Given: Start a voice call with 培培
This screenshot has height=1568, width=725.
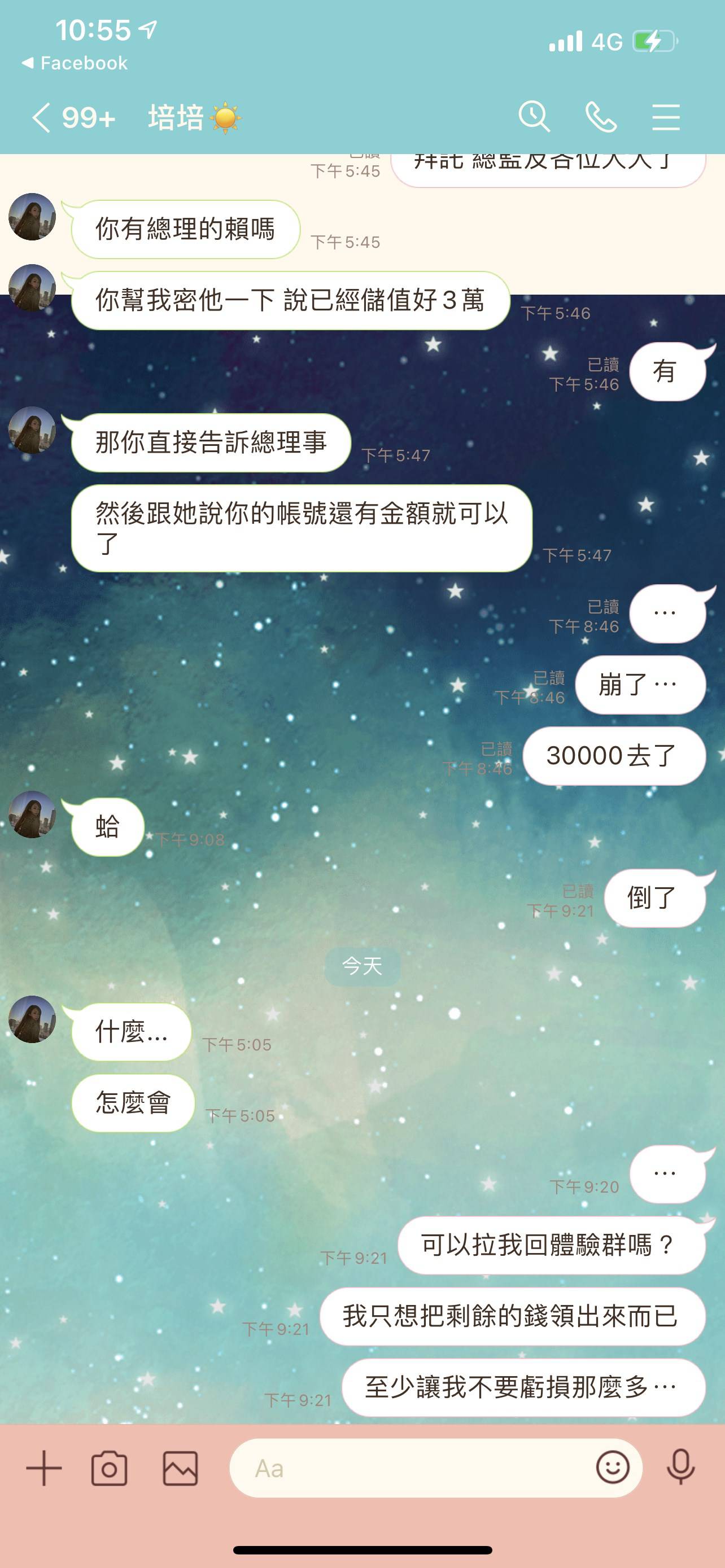Looking at the screenshot, I should [x=601, y=117].
